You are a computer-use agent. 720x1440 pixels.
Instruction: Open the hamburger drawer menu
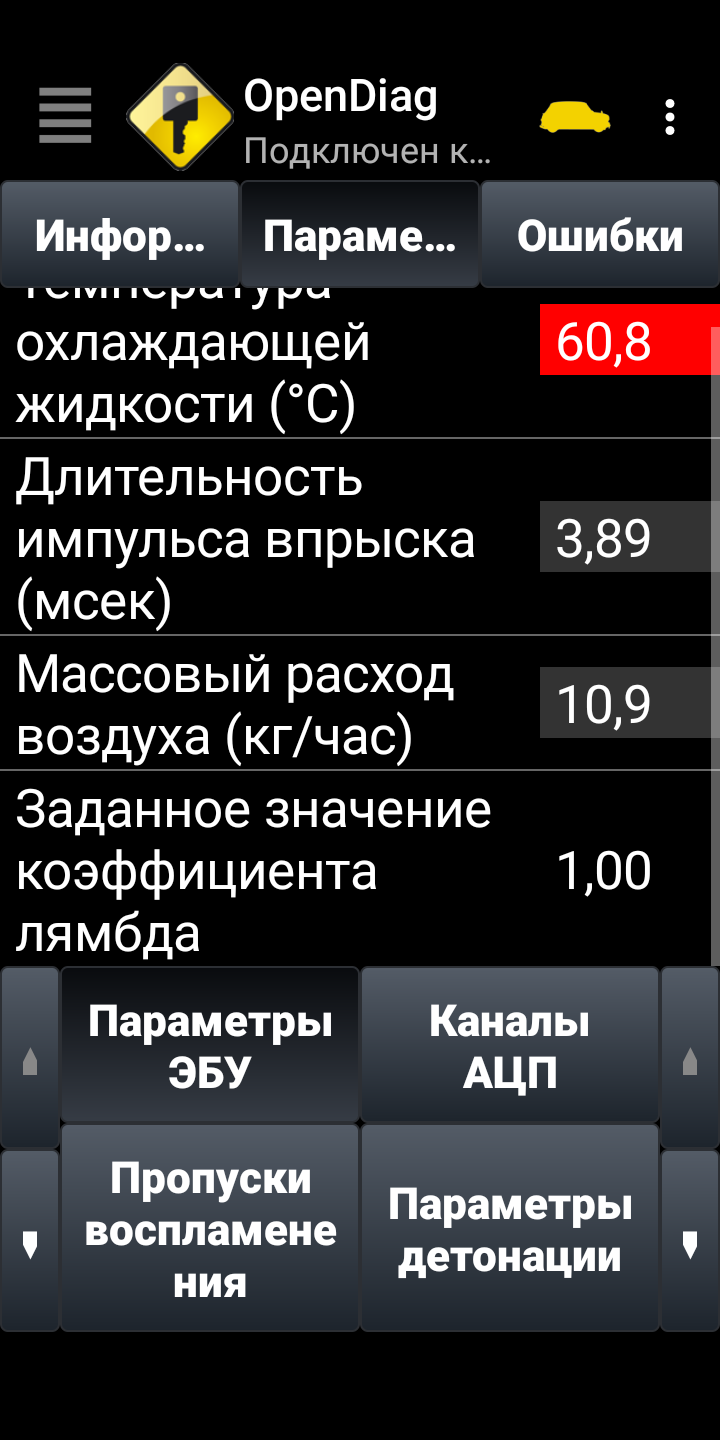pos(66,117)
